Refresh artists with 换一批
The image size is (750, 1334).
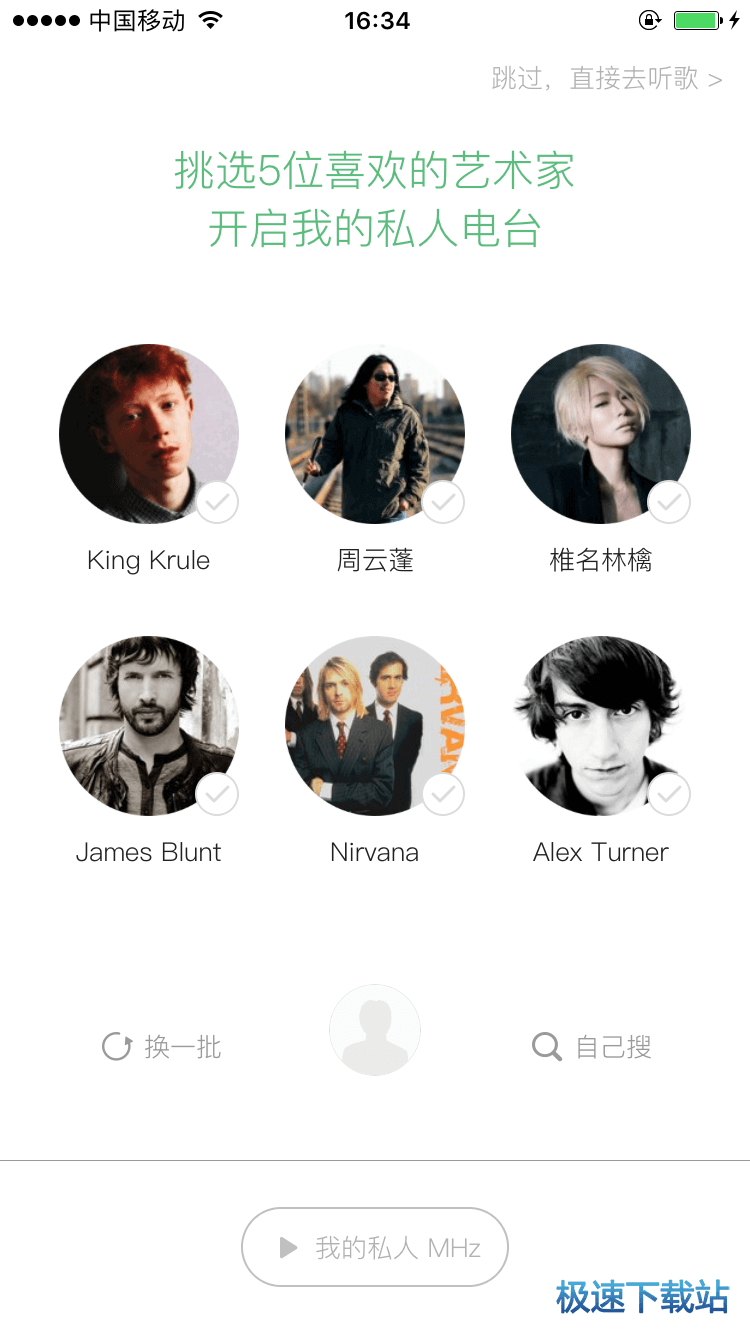[x=162, y=1047]
